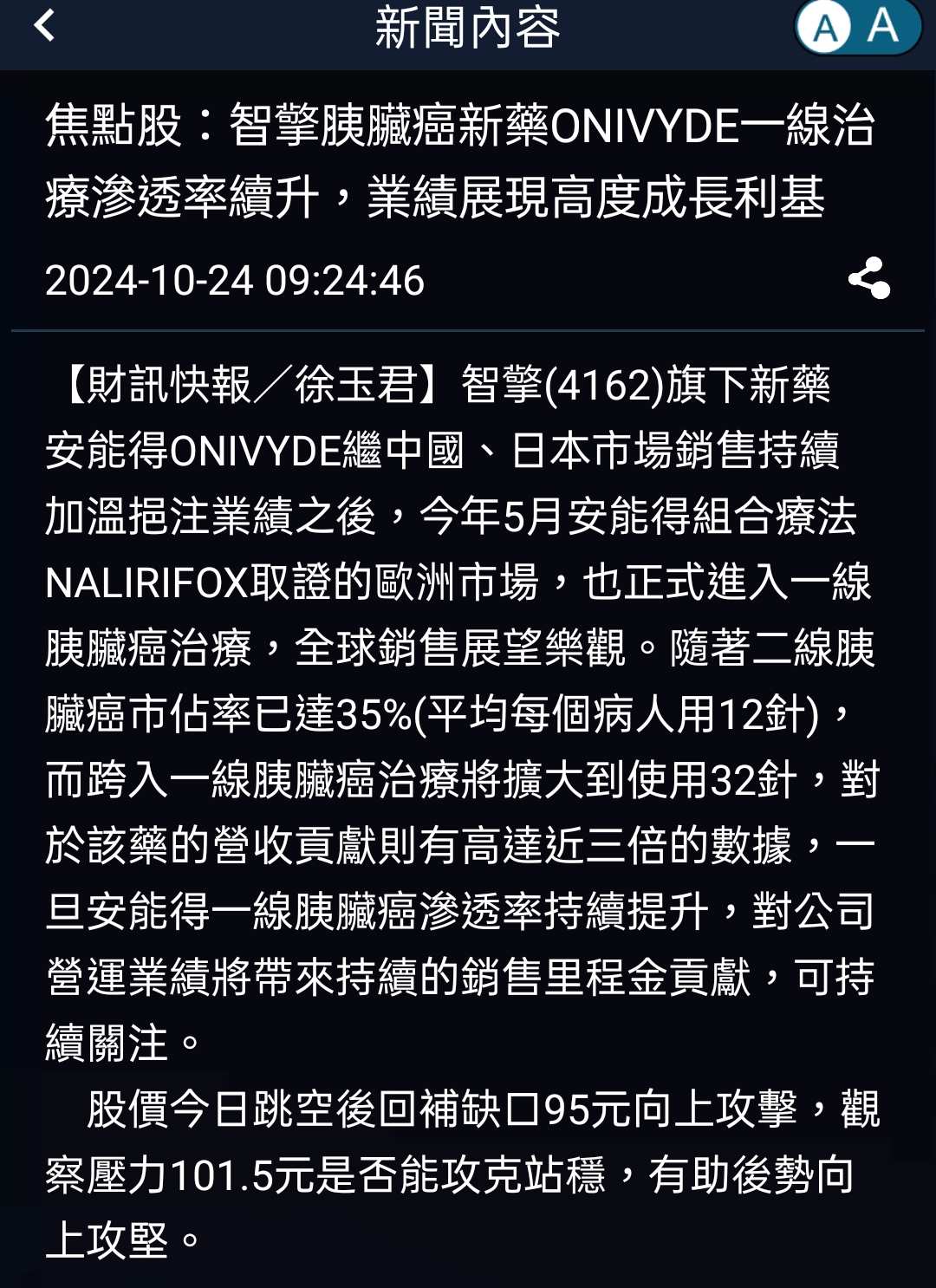Share this news article
Viewport: 936px width, 1288px height.
[x=868, y=278]
